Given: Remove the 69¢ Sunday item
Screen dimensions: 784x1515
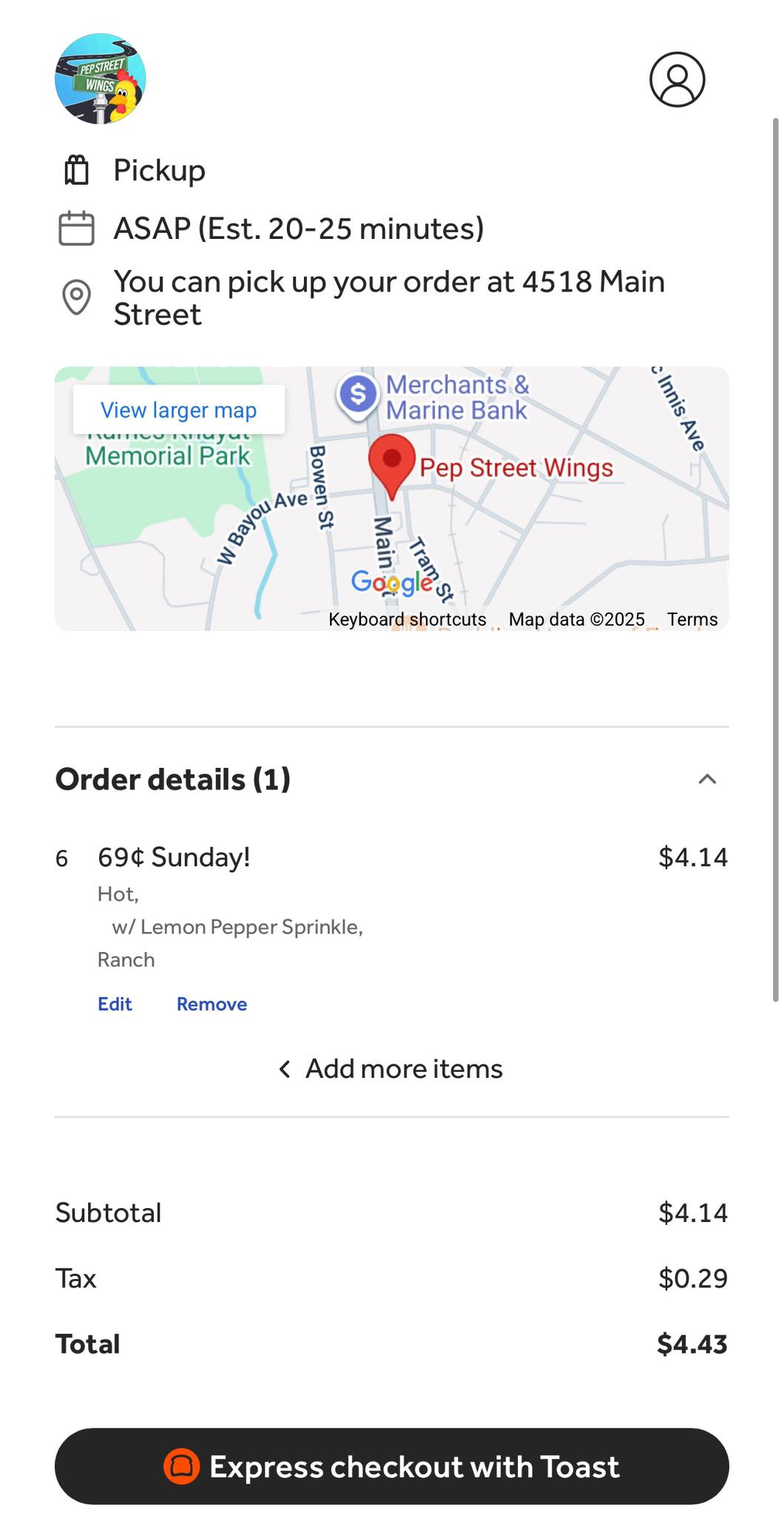Looking at the screenshot, I should click(x=211, y=1004).
